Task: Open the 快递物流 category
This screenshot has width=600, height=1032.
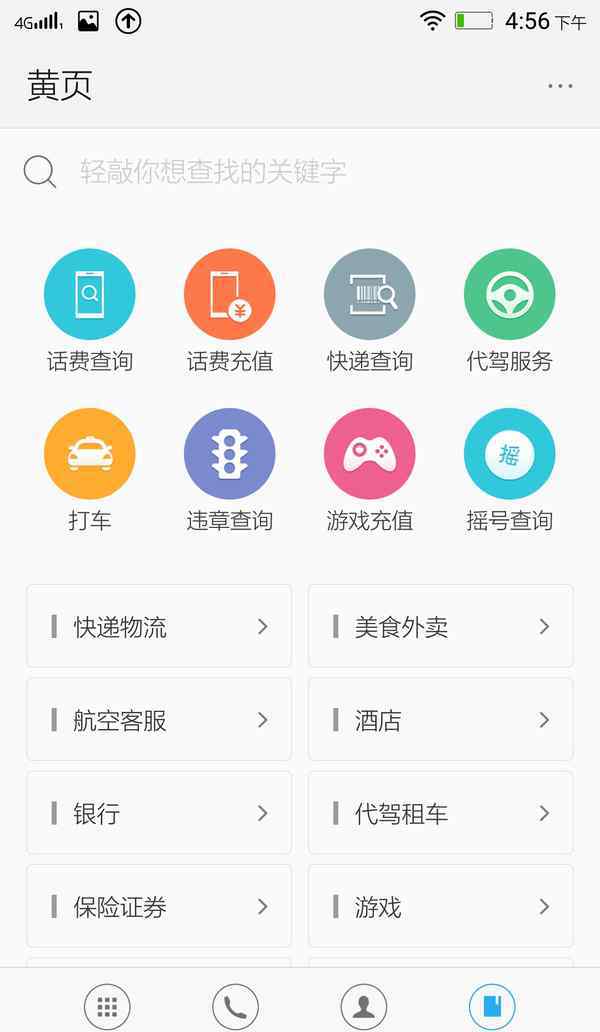Action: pyautogui.click(x=159, y=626)
